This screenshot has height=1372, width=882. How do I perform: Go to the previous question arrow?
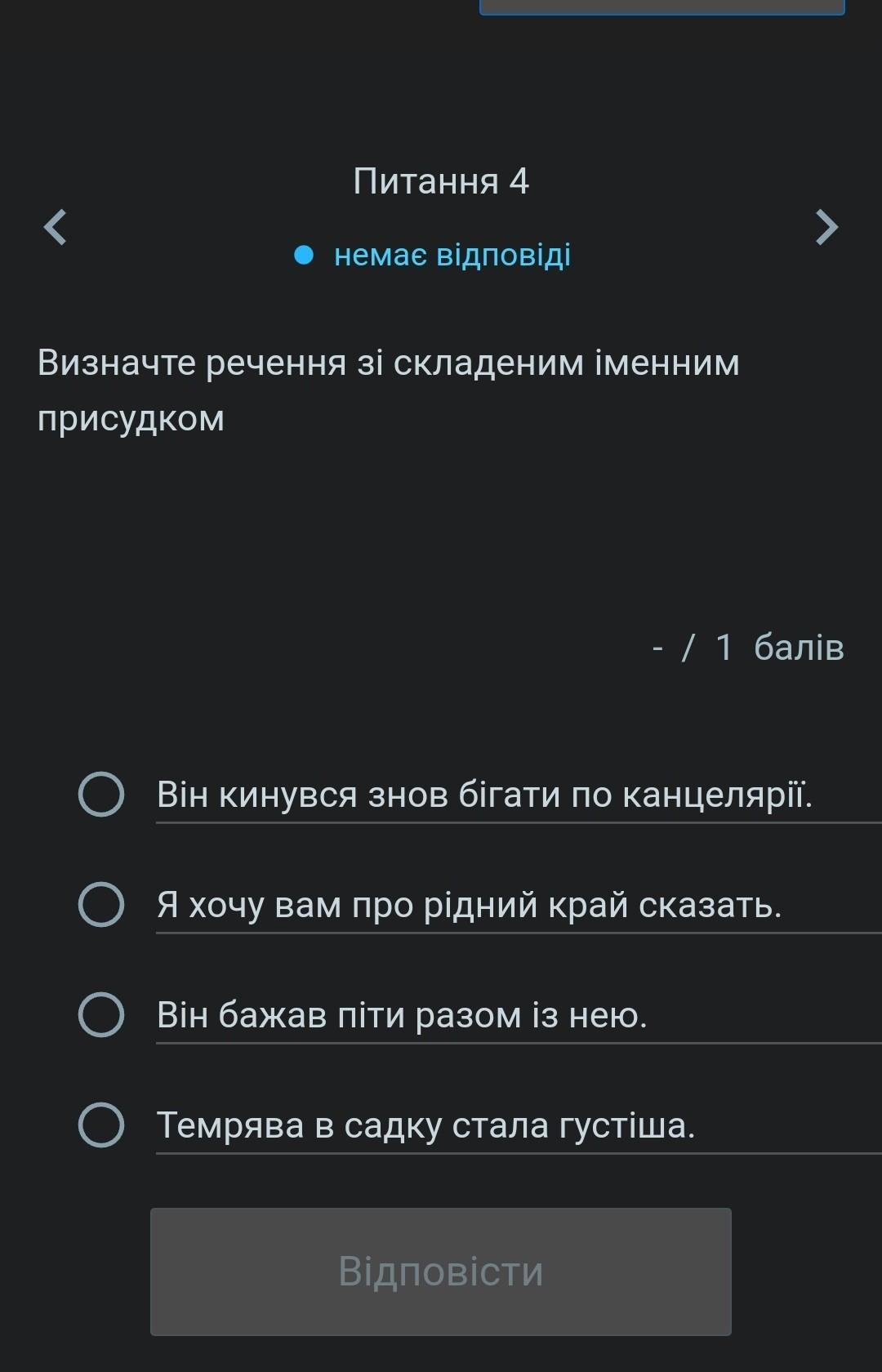click(55, 227)
